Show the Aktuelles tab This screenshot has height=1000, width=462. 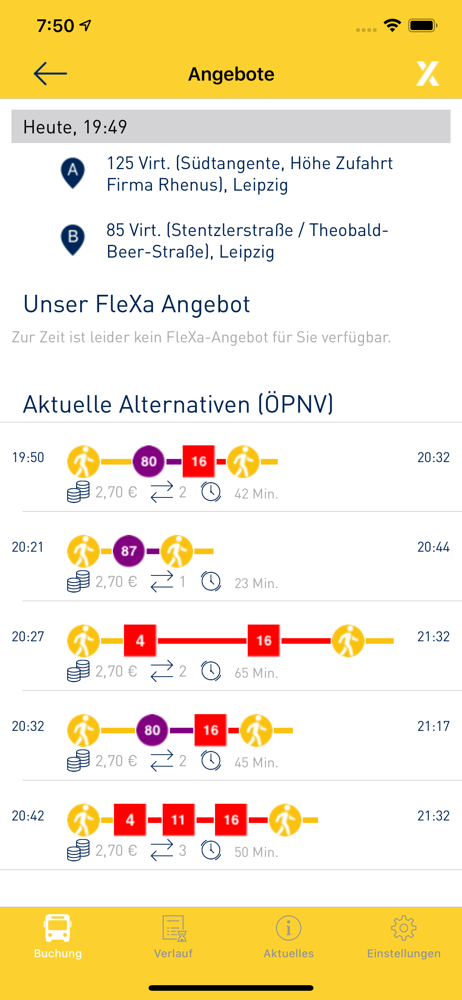(x=288, y=937)
